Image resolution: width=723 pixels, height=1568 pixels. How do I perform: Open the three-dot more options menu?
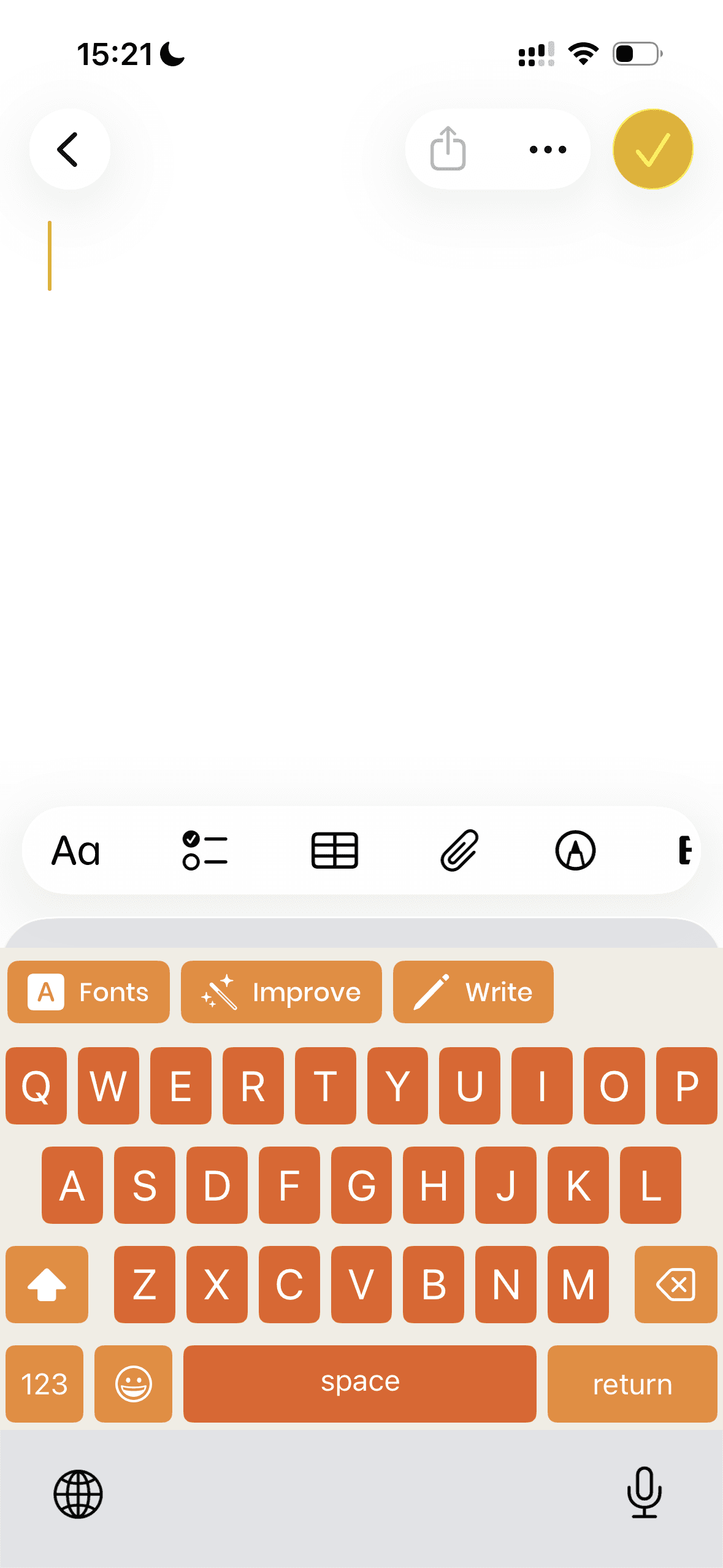[x=548, y=149]
